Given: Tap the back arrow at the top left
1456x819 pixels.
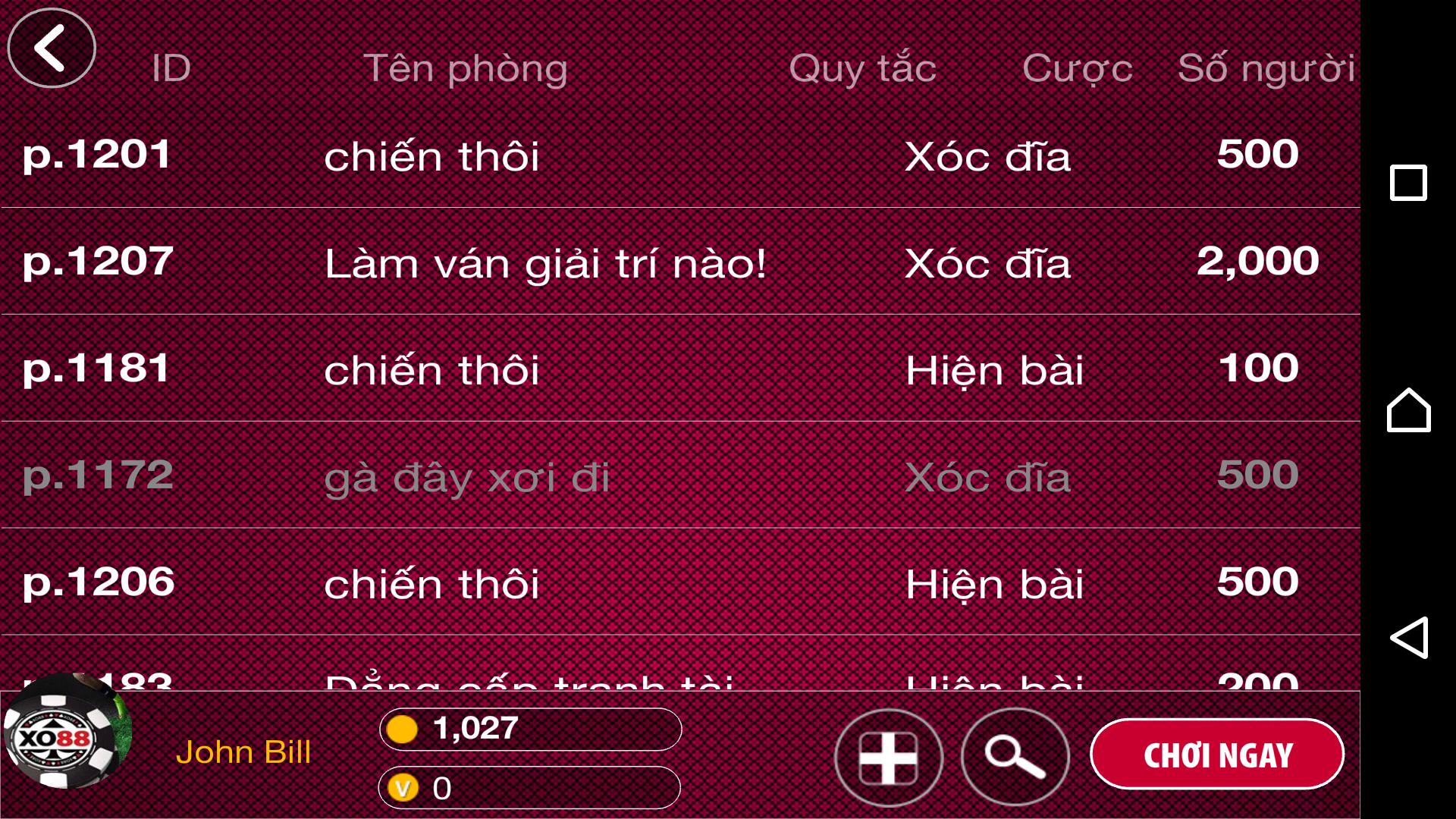Looking at the screenshot, I should 51,48.
